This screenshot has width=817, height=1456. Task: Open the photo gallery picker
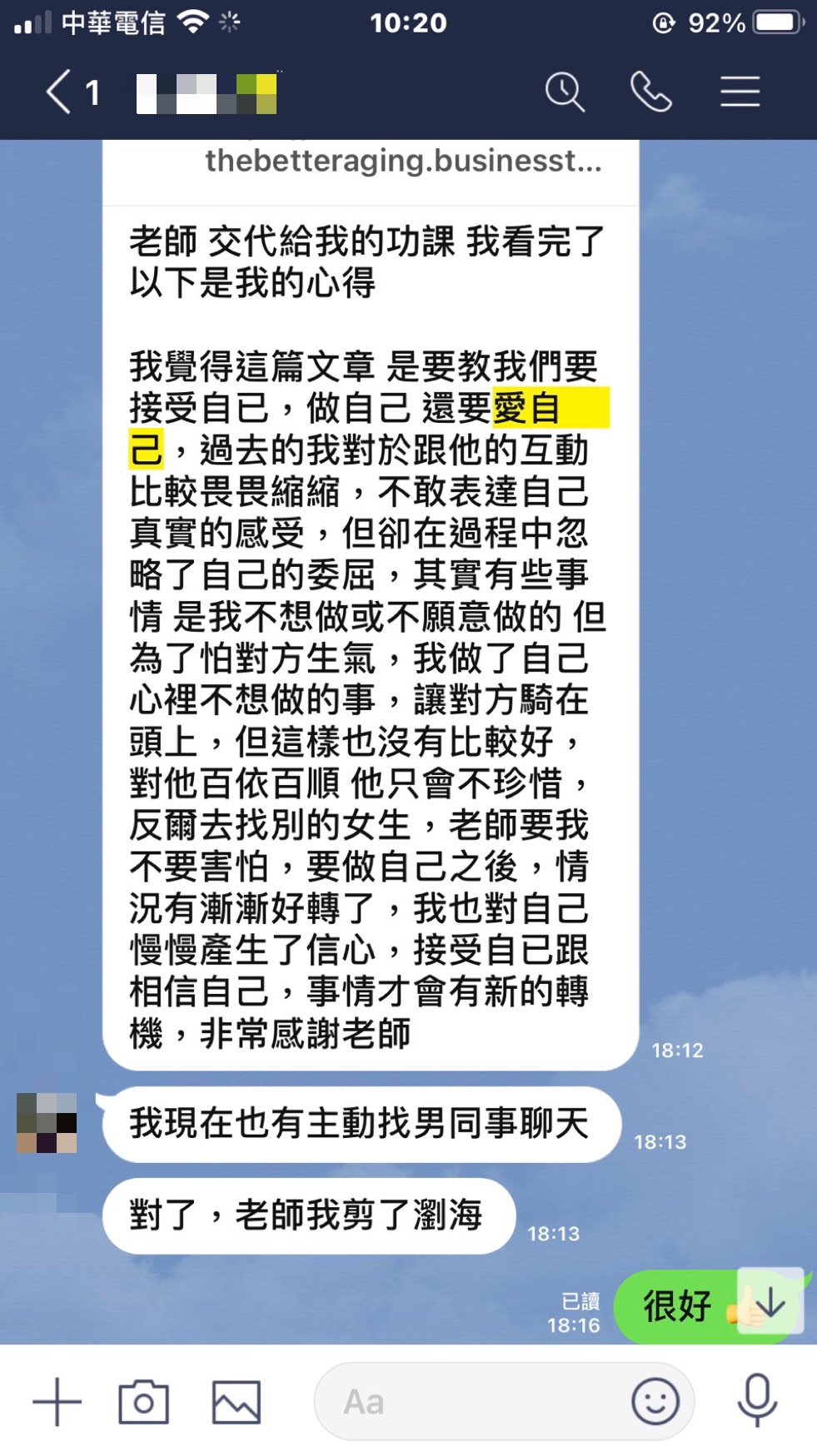237,1402
